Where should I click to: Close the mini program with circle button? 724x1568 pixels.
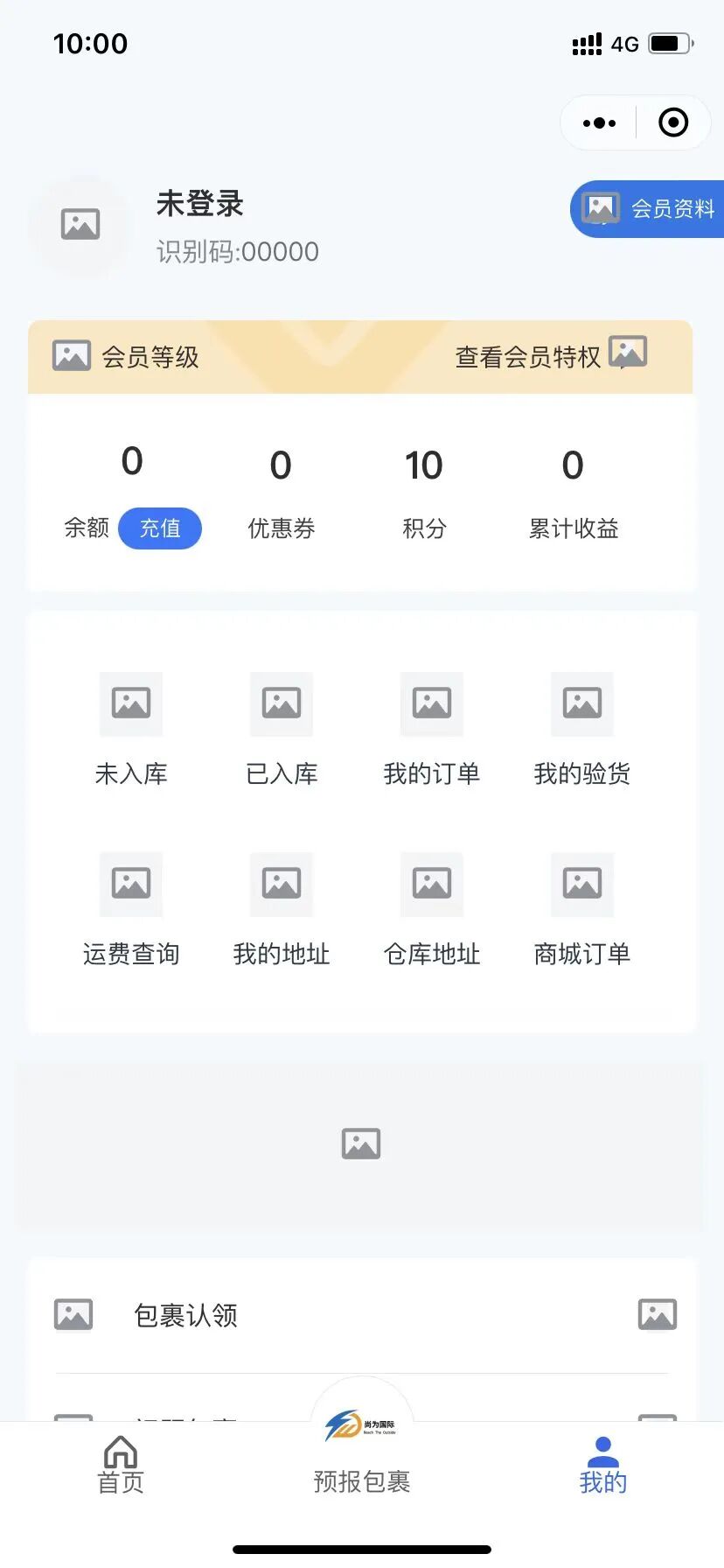(672, 123)
